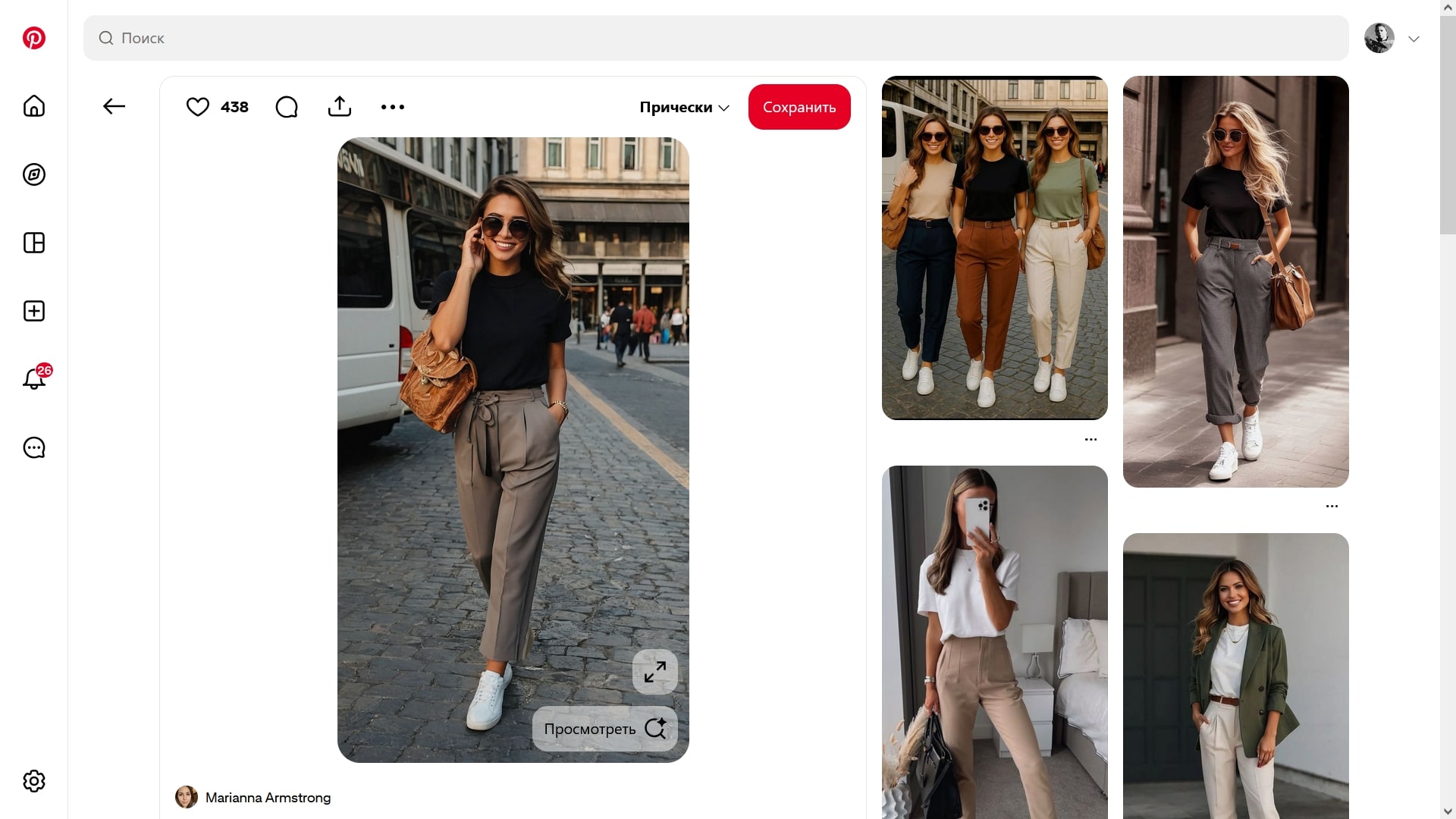Viewport: 1456px width, 819px height.
Task: Open the explore compass icon
Action: pyautogui.click(x=34, y=174)
